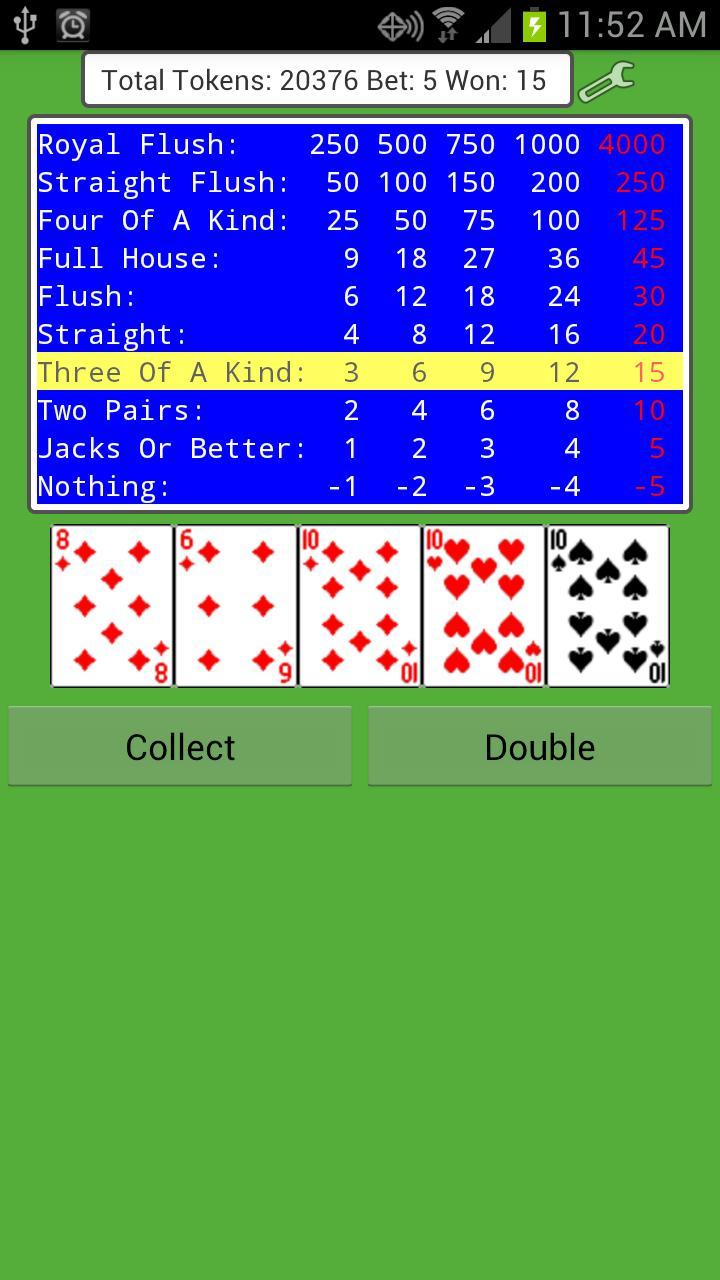Screen dimensions: 720x1280
Task: Select the 10 of diamonds card
Action: (x=359, y=605)
